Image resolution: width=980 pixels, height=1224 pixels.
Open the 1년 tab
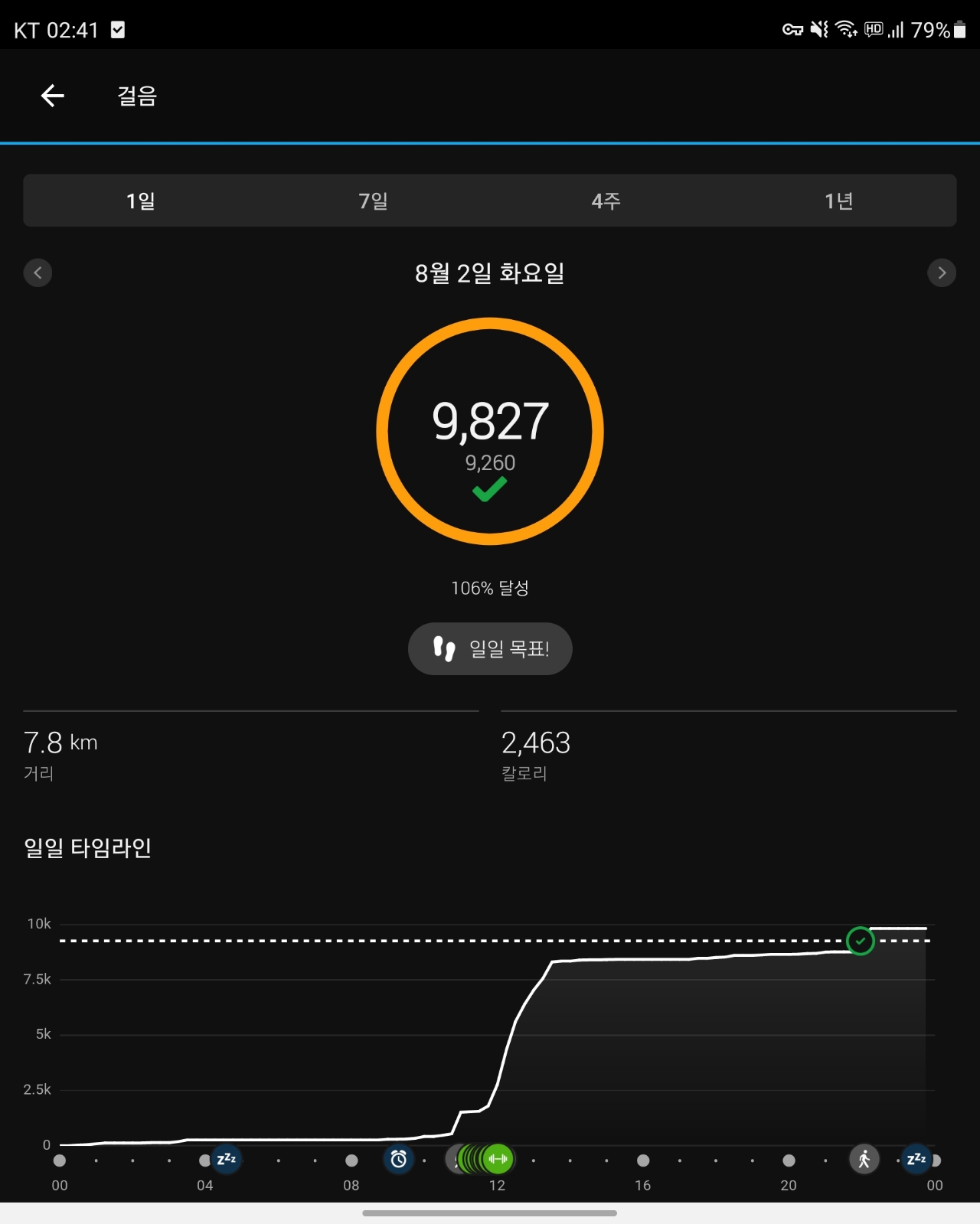(x=839, y=201)
